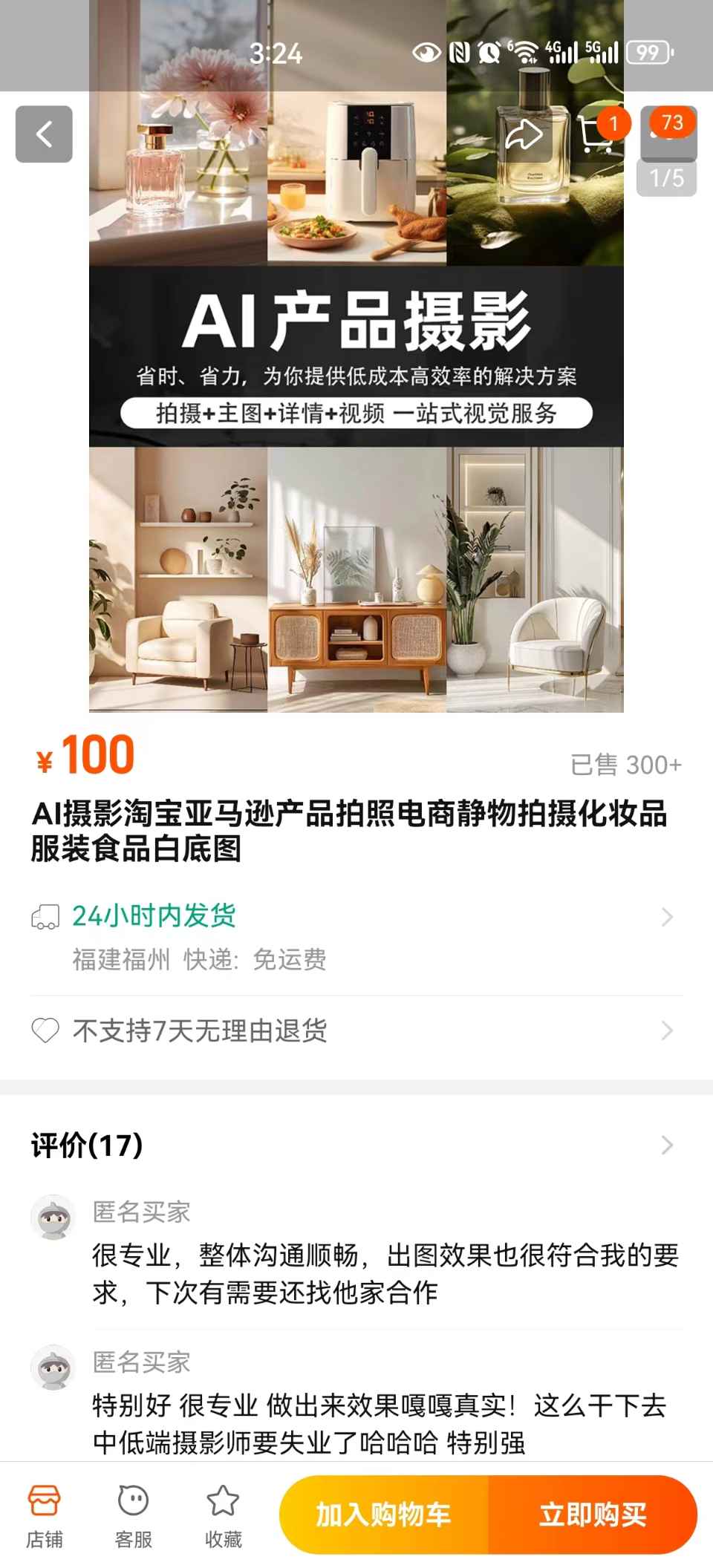713x1568 pixels.
Task: Tap 加入购物车 to add to cart
Action: click(x=384, y=1515)
